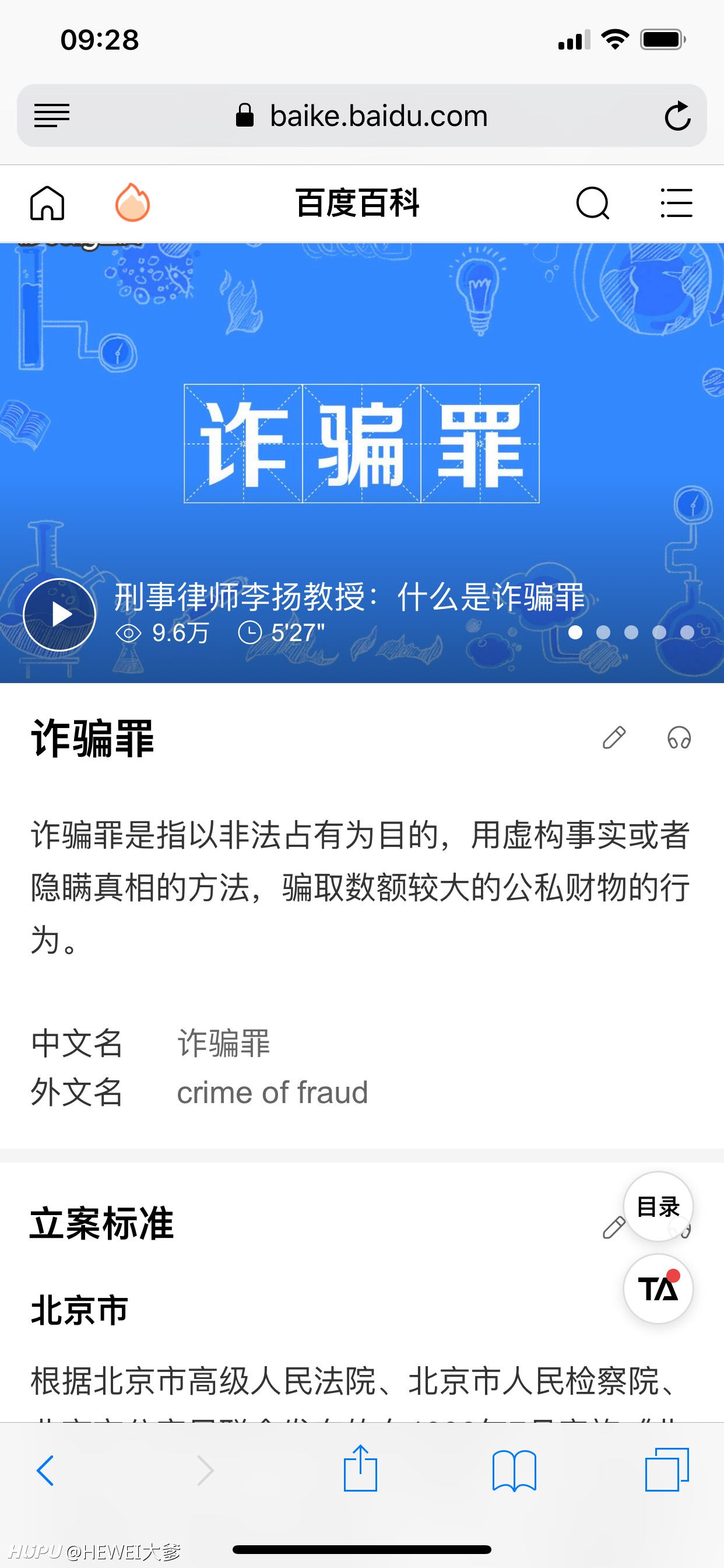The image size is (724, 1568).
Task: Open the Baike list menu icon
Action: (x=677, y=202)
